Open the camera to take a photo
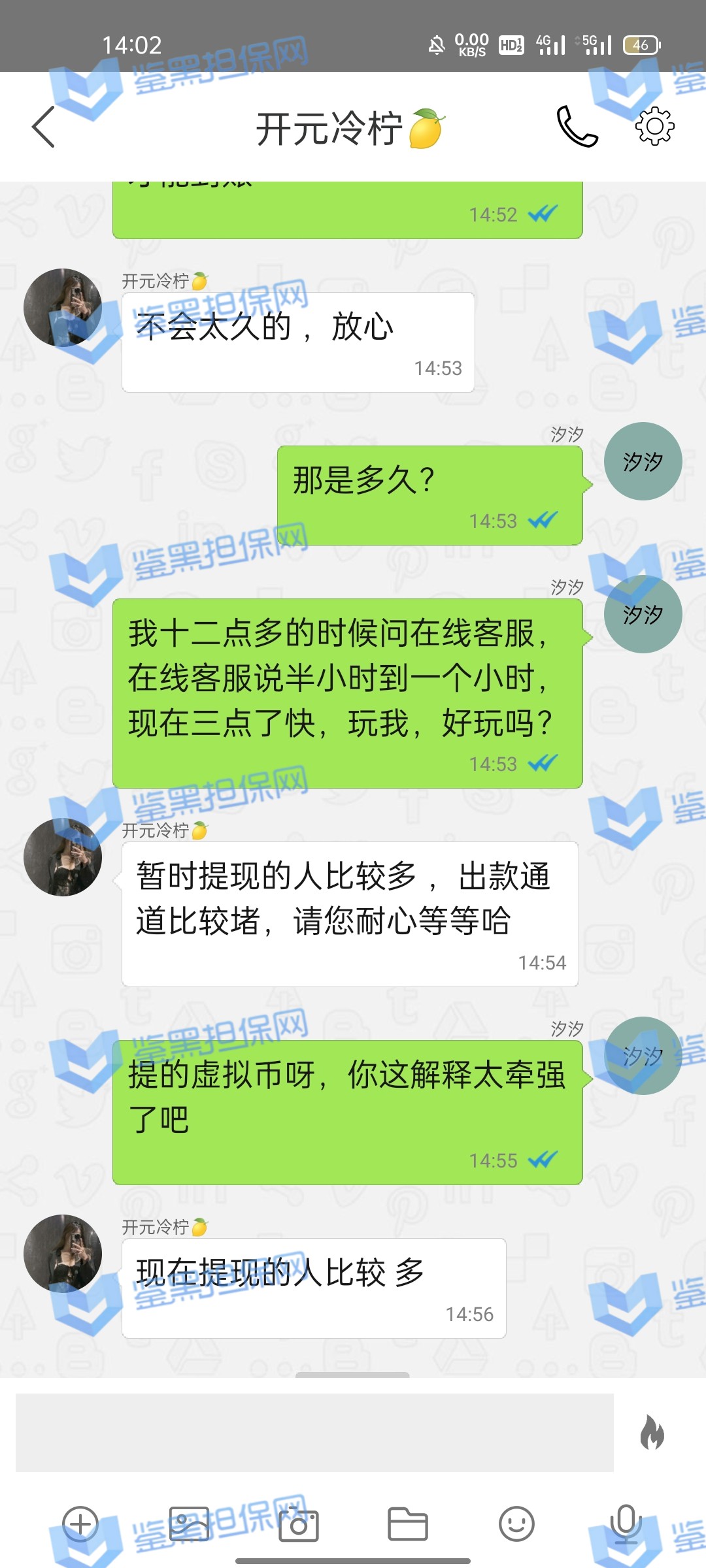Image resolution: width=706 pixels, height=1568 pixels. (299, 1524)
